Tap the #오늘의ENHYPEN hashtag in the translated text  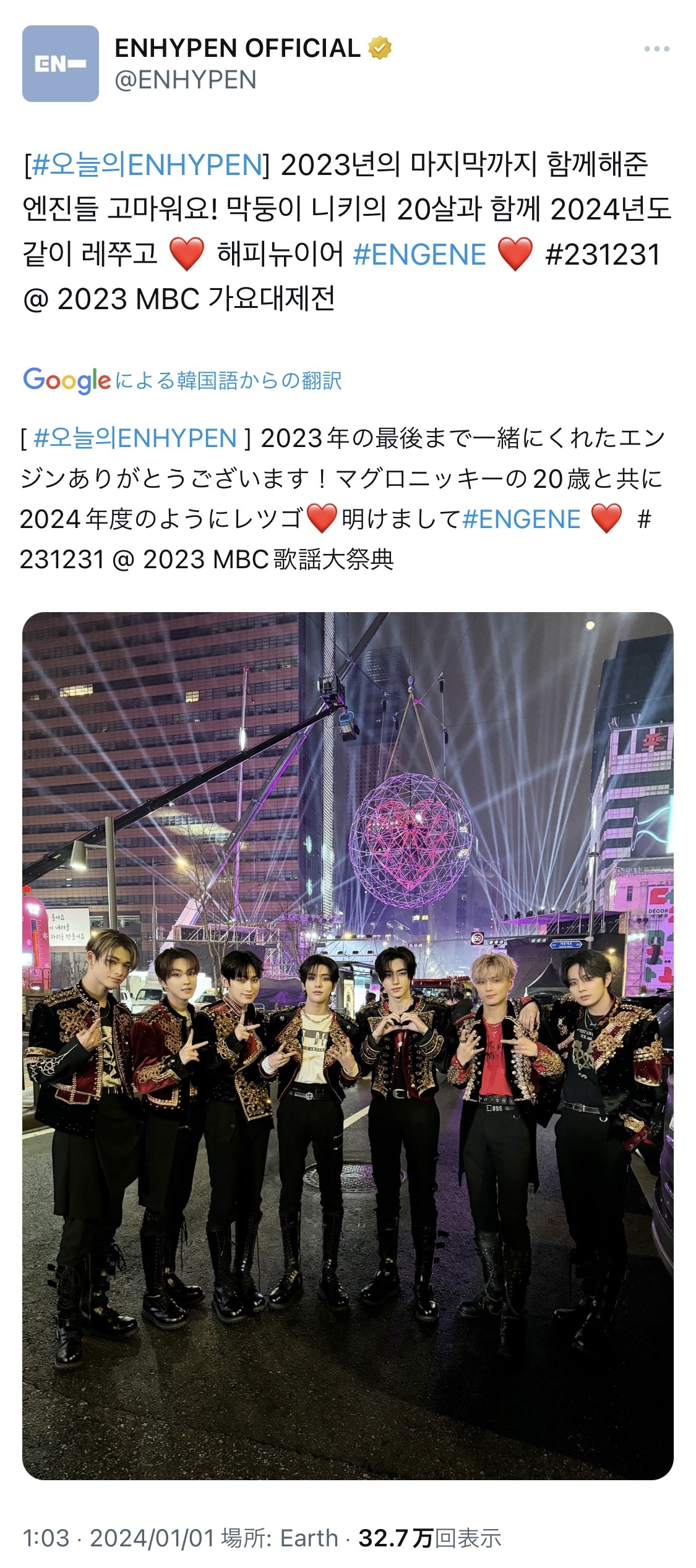pos(135,438)
